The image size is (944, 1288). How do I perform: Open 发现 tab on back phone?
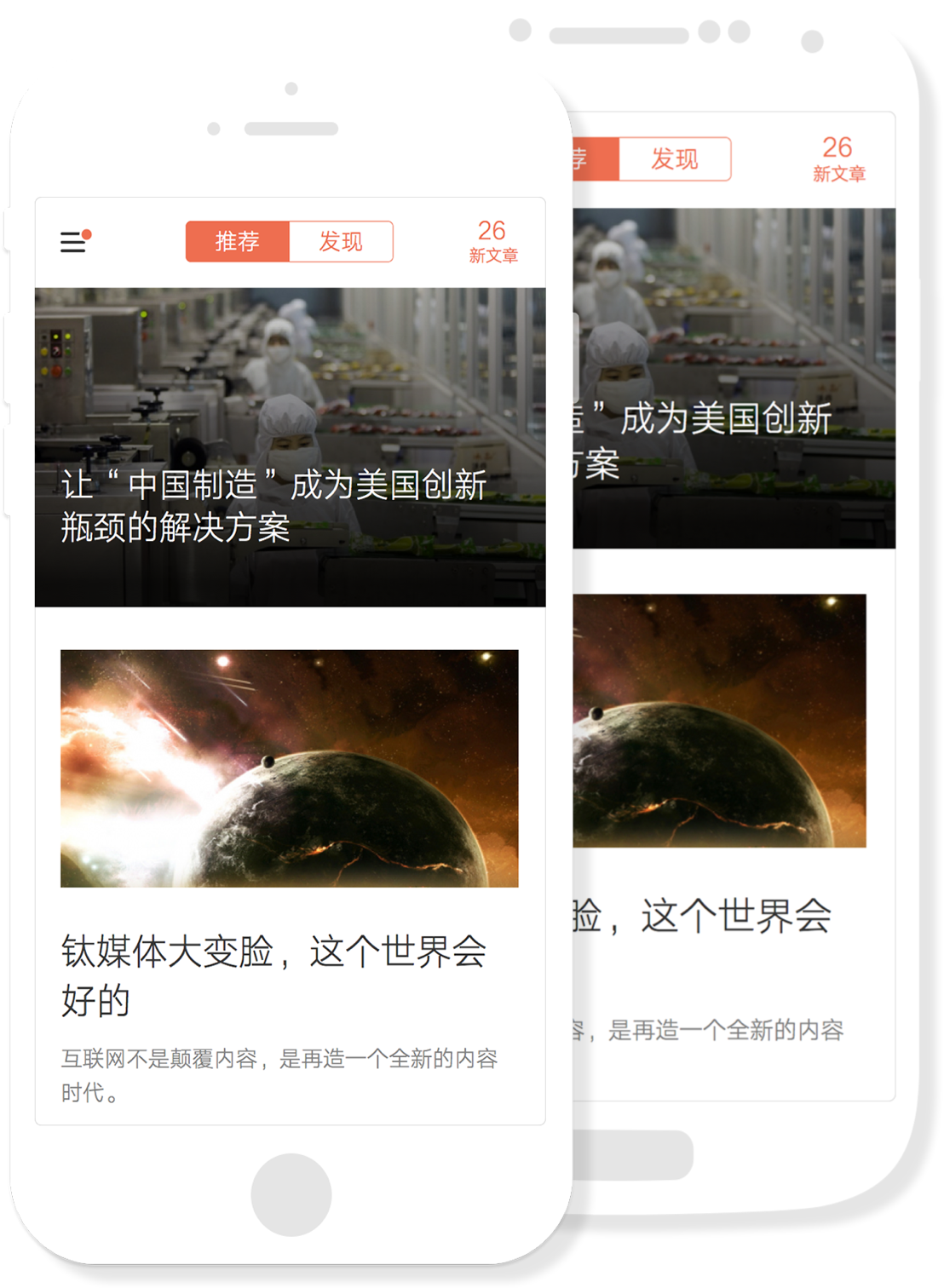click(x=676, y=158)
